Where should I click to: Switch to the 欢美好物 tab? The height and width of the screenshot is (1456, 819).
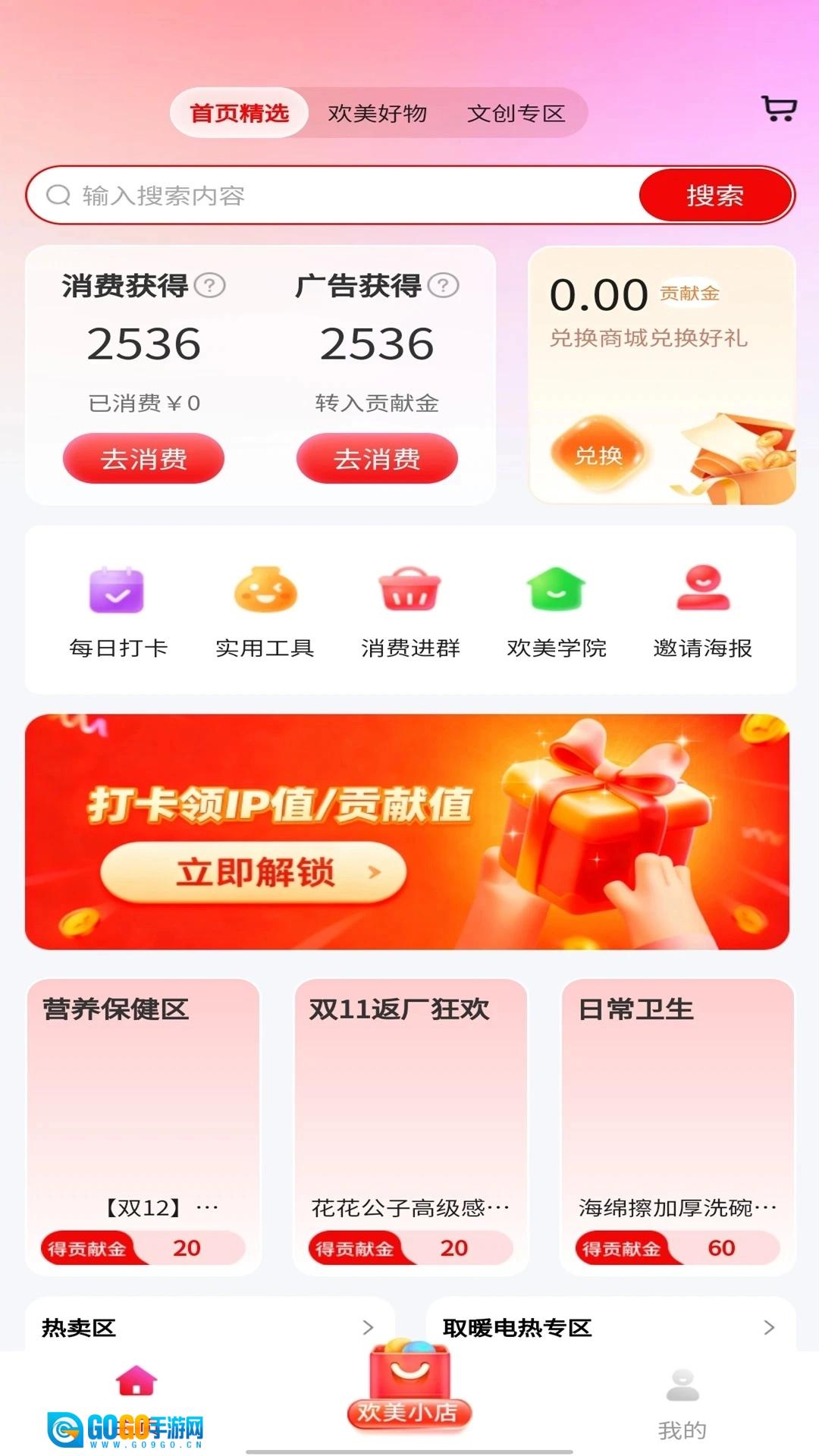pyautogui.click(x=378, y=112)
